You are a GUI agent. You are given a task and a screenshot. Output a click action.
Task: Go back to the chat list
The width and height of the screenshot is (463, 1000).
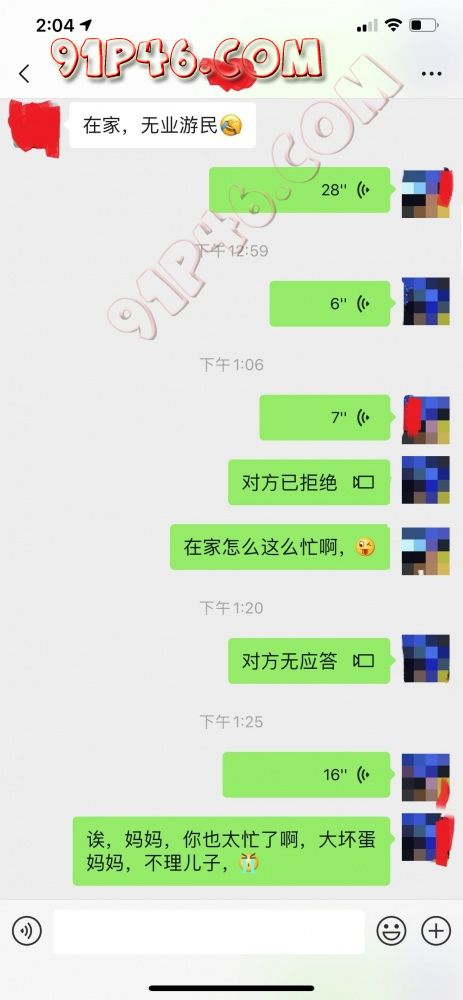(x=24, y=74)
